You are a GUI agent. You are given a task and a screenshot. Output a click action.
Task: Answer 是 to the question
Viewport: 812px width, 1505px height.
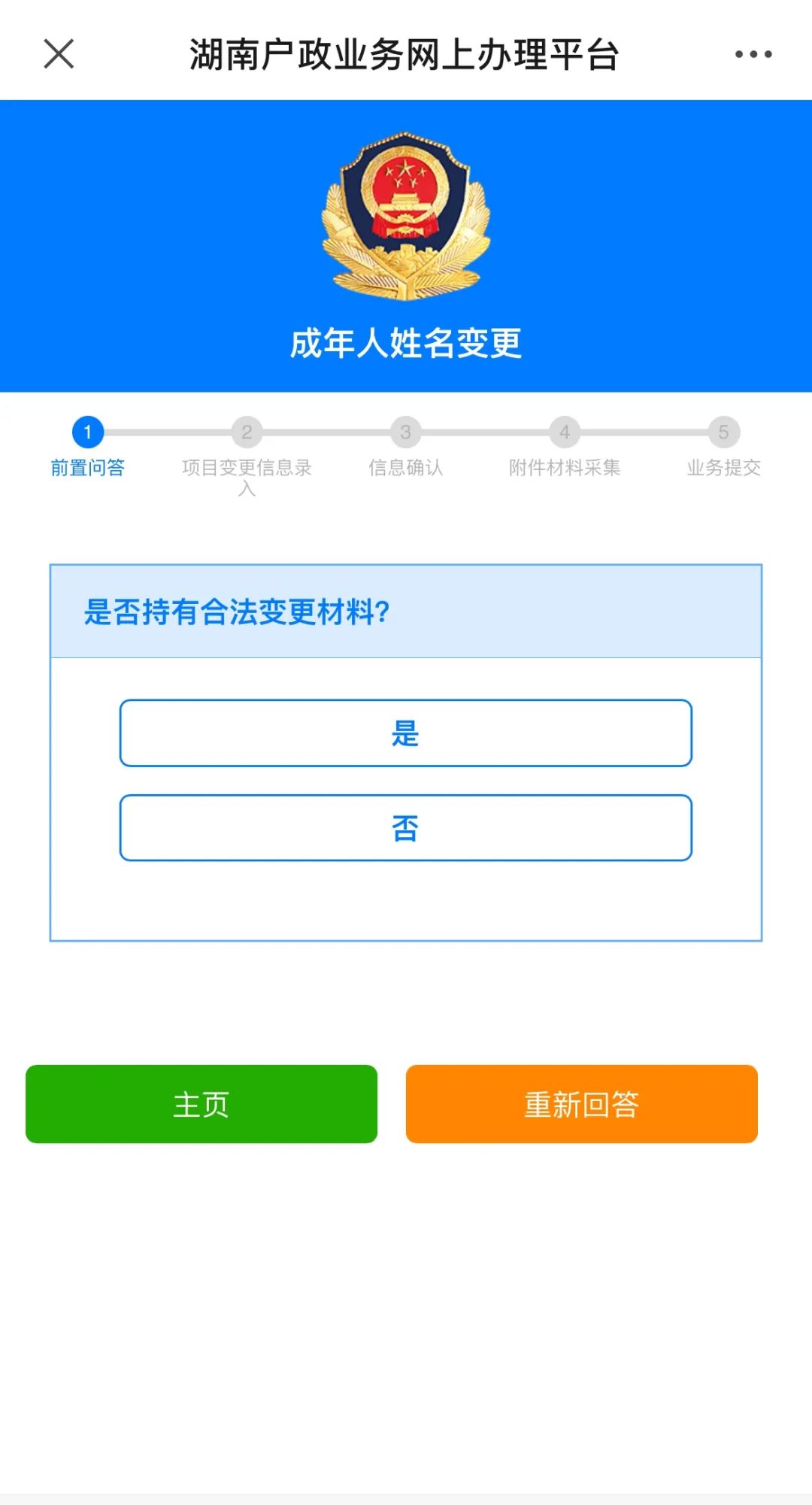[x=405, y=733]
